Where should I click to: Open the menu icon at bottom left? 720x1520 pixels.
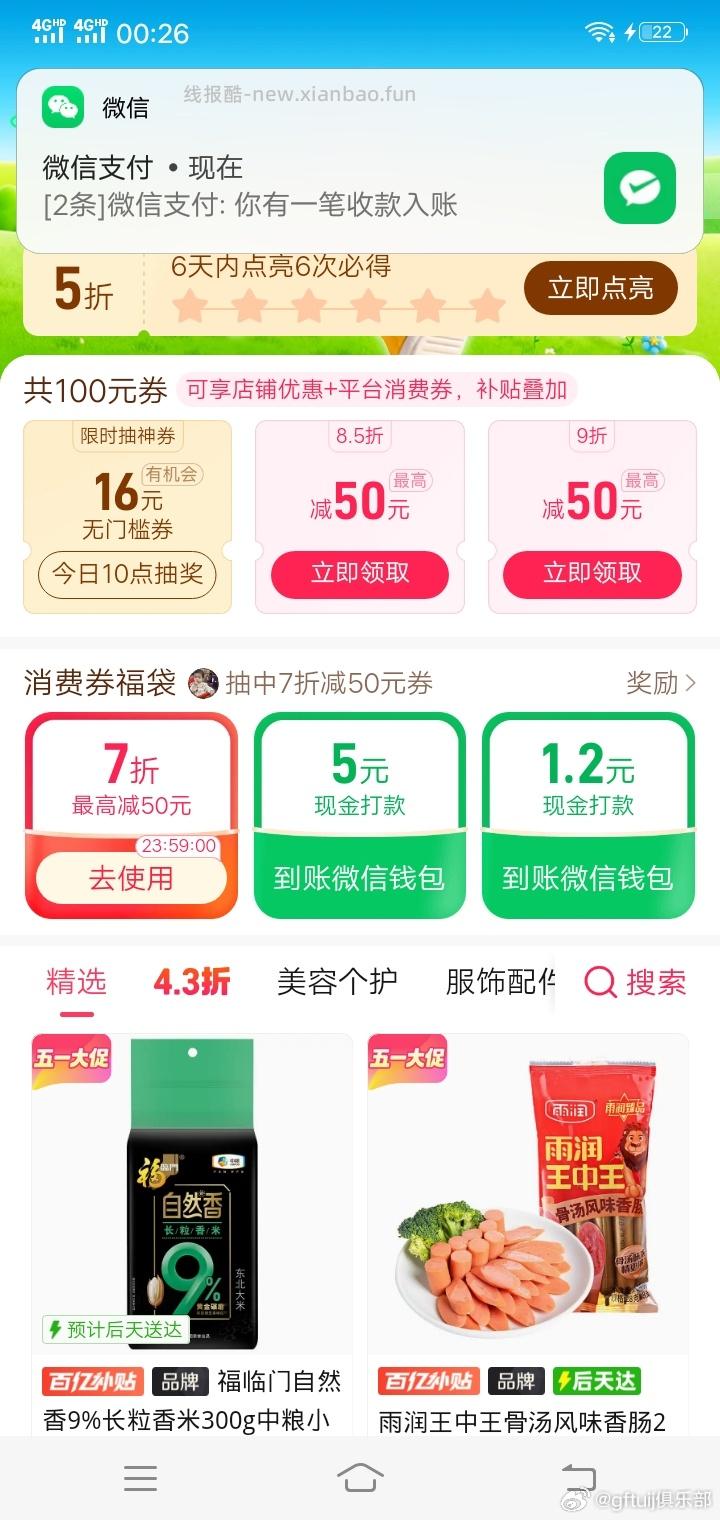tap(141, 1479)
